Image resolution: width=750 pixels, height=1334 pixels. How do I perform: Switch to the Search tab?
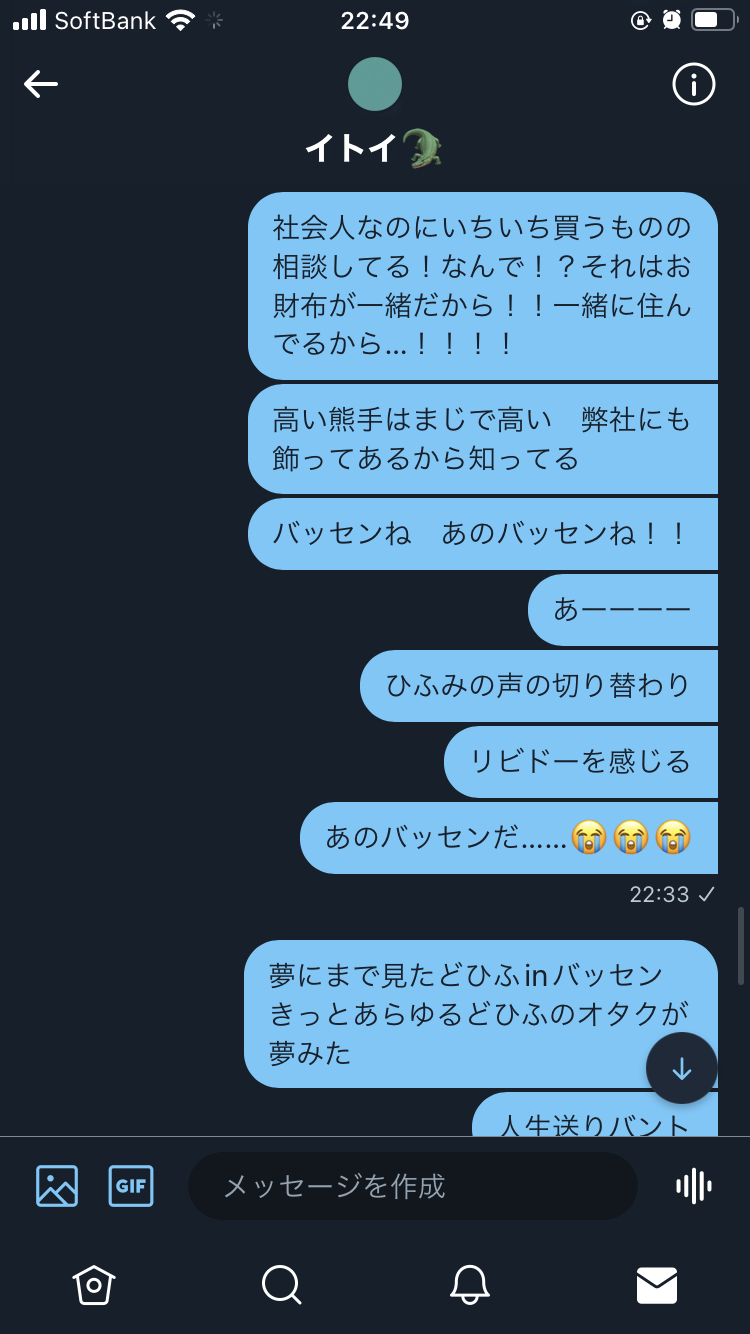(281, 1285)
